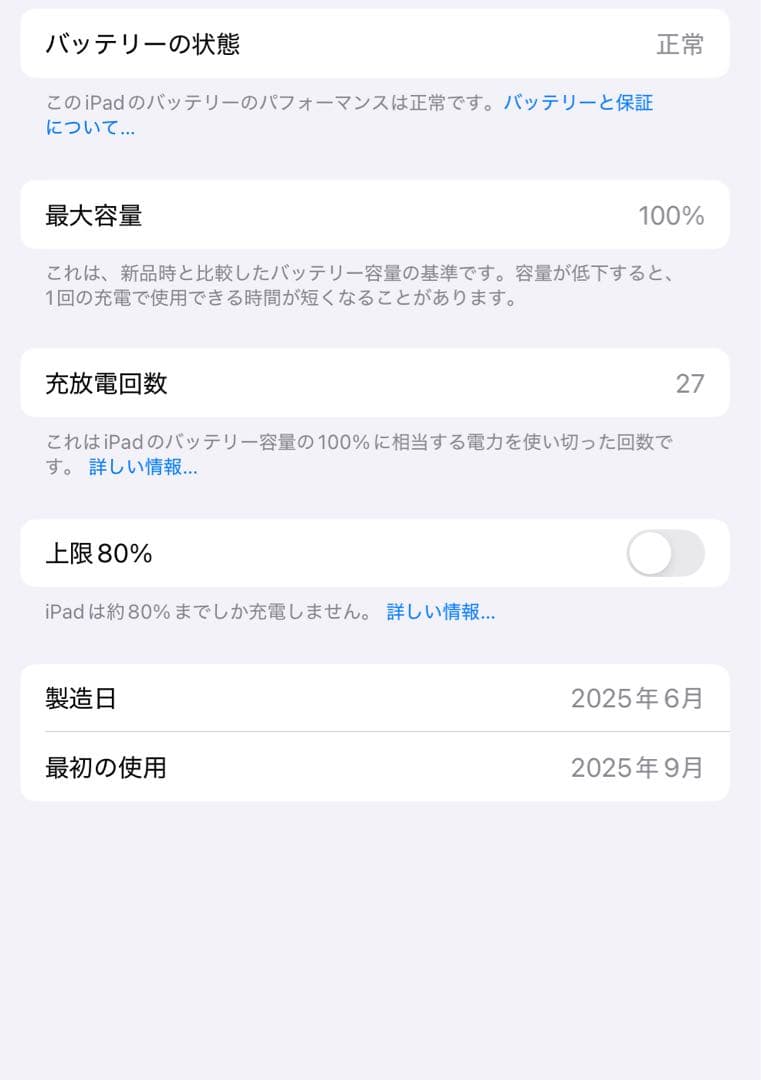This screenshot has width=761, height=1080.
Task: Select the 製造日 row
Action: tap(380, 698)
